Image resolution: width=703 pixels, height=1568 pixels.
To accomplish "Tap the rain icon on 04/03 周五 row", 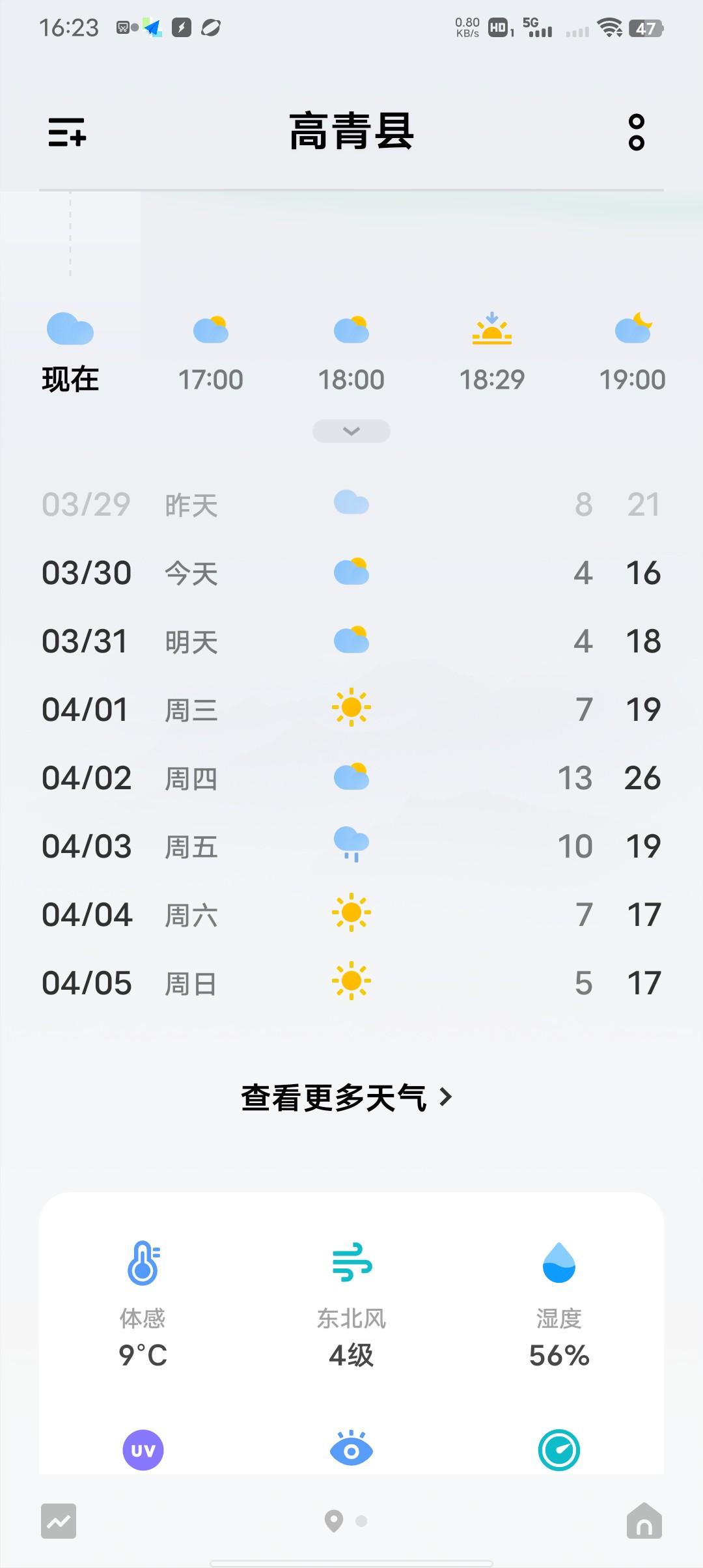I will click(x=351, y=845).
